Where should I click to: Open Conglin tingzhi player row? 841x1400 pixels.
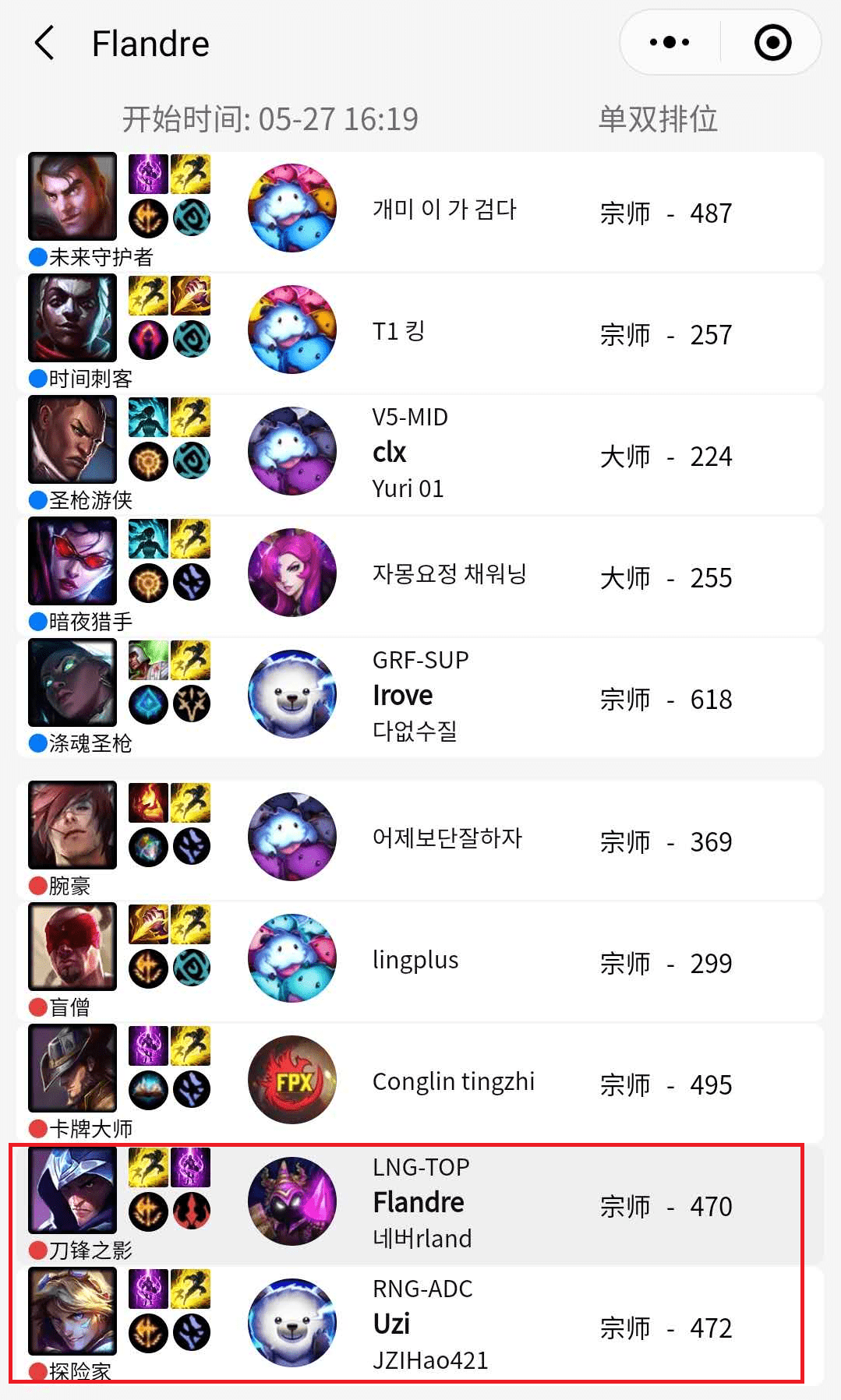(x=453, y=1083)
